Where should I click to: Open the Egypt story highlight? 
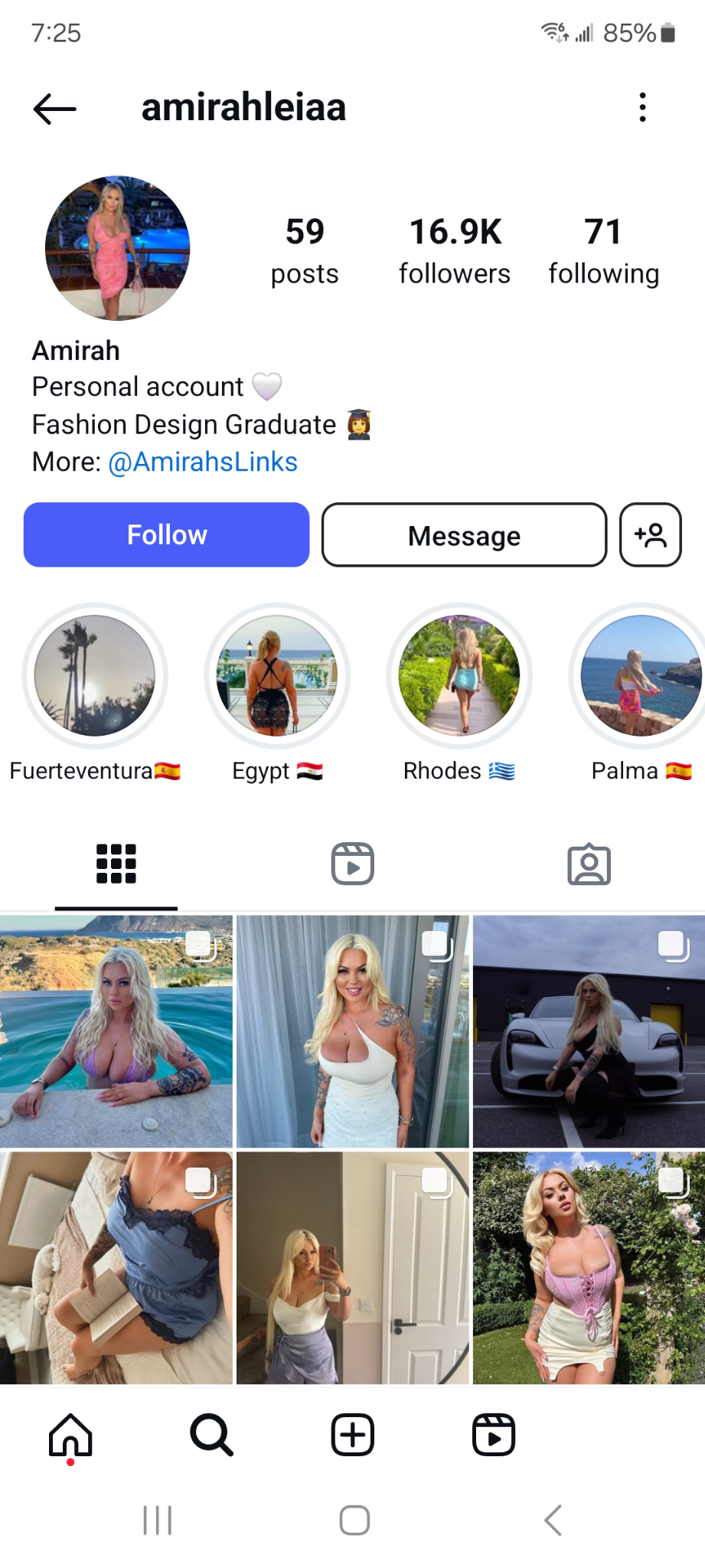[x=277, y=676]
